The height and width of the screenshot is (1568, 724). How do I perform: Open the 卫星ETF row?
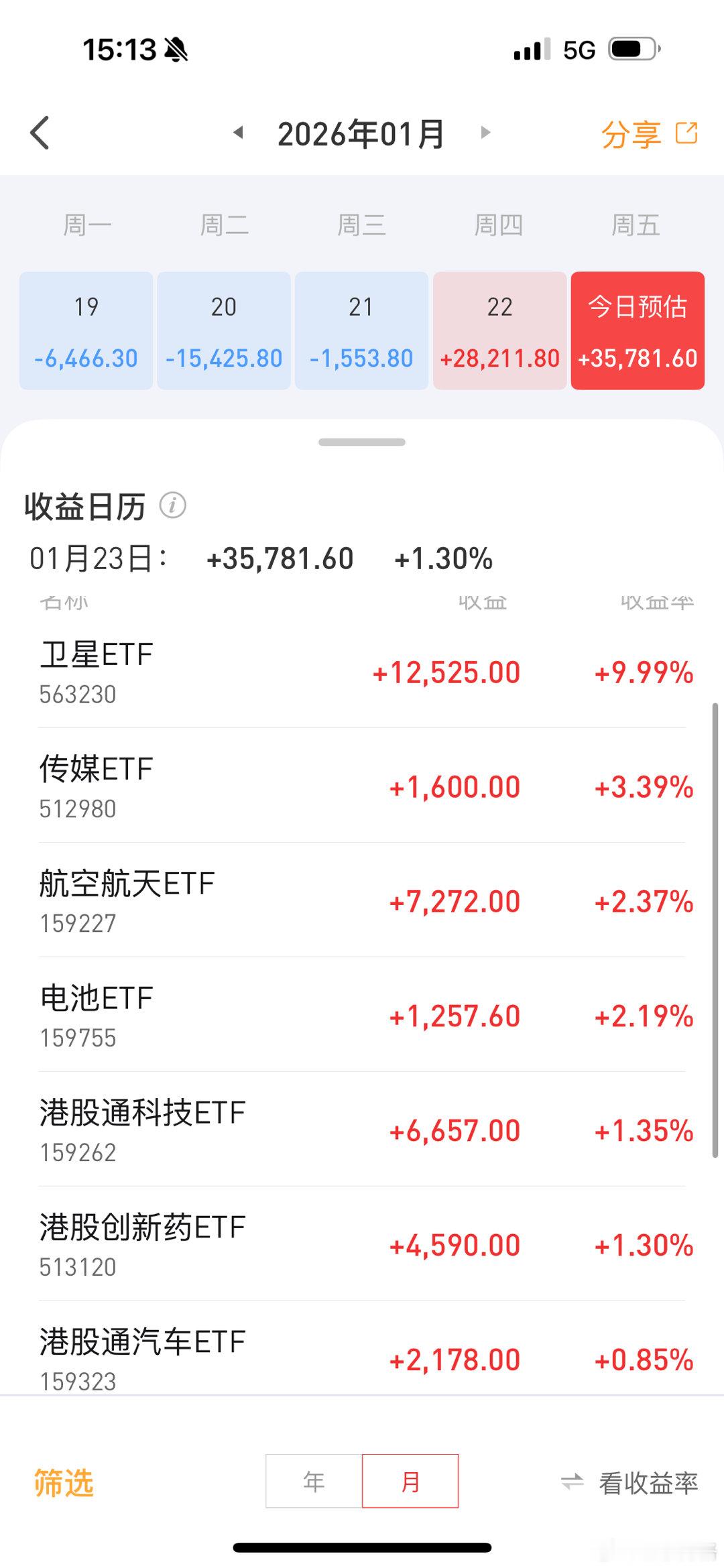coord(362,672)
